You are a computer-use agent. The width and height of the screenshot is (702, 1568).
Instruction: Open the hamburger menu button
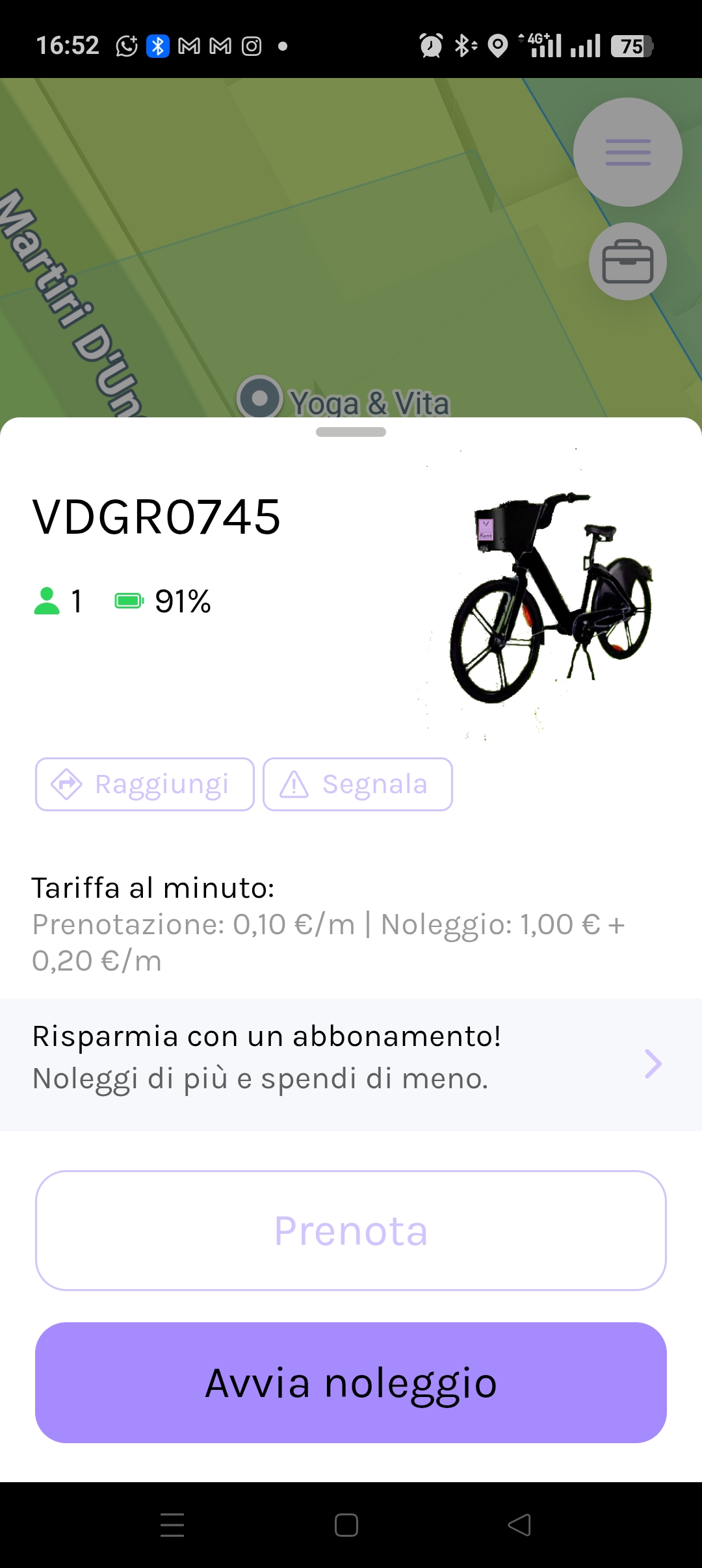(x=627, y=152)
